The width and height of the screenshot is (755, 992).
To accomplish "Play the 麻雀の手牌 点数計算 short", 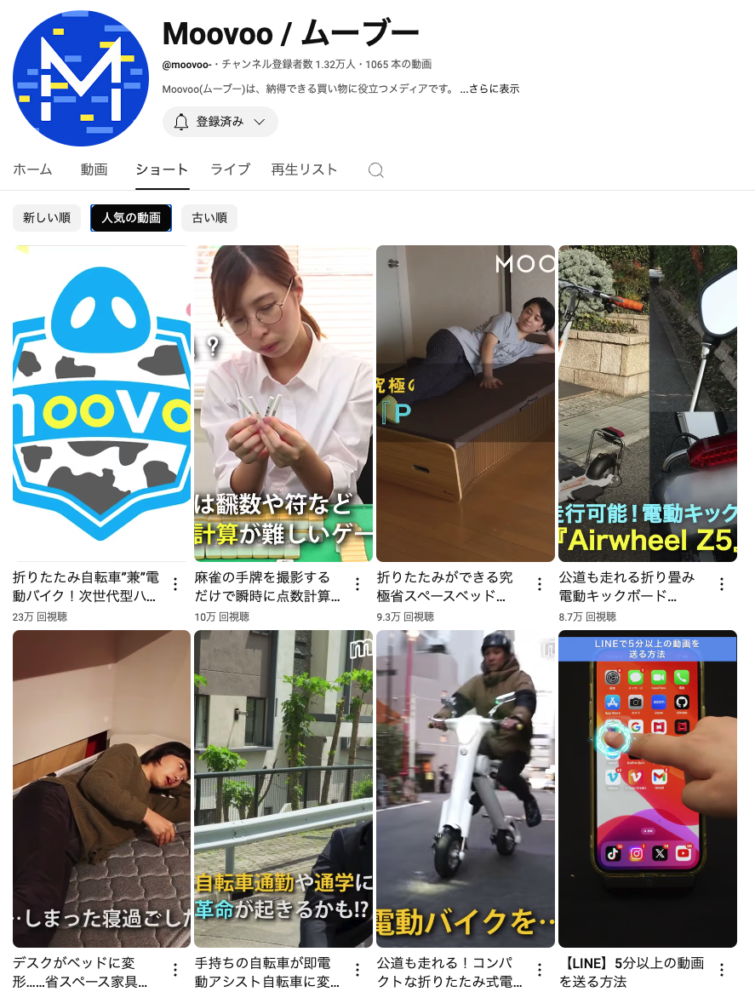I will [x=283, y=403].
